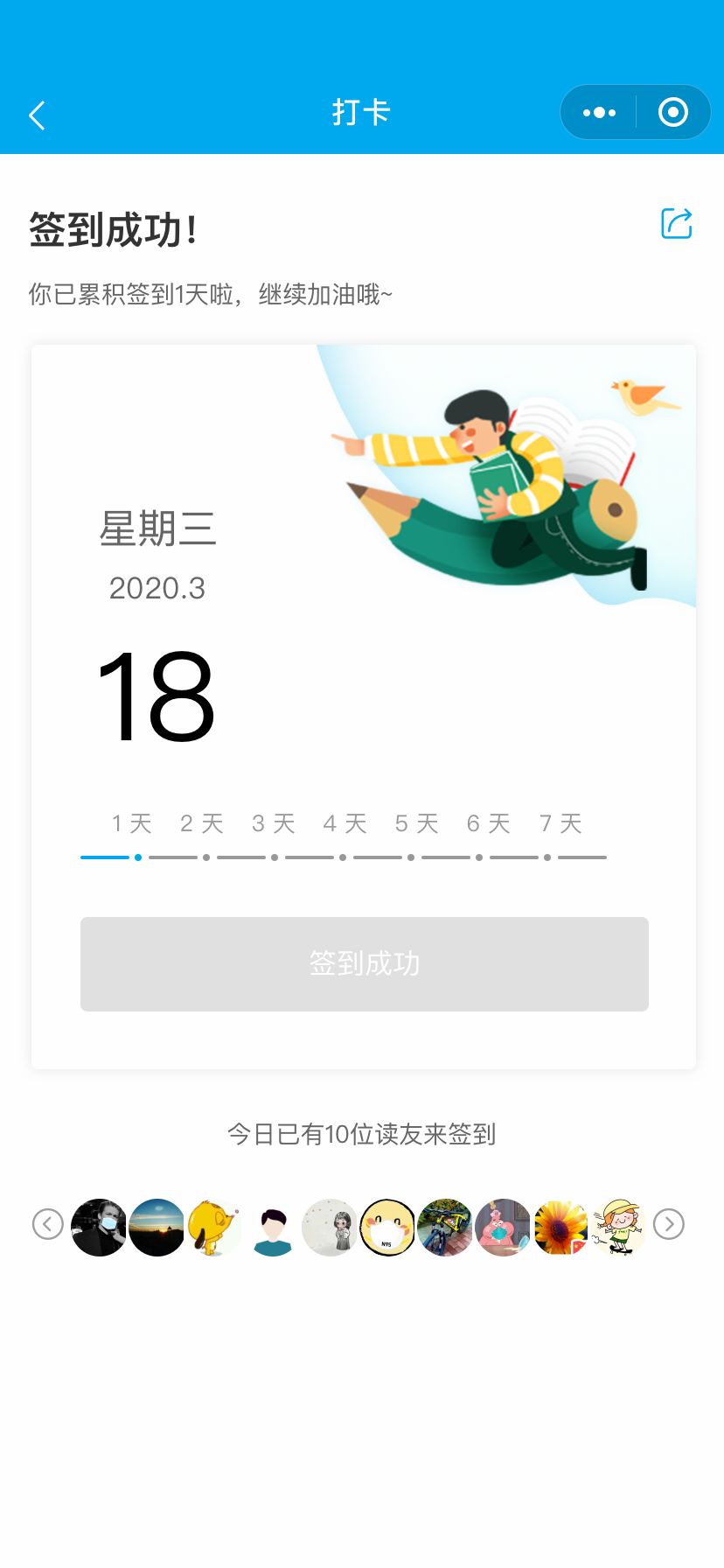This screenshot has height=1568, width=724.
Task: Go back from the 打卡 page
Action: 37,115
